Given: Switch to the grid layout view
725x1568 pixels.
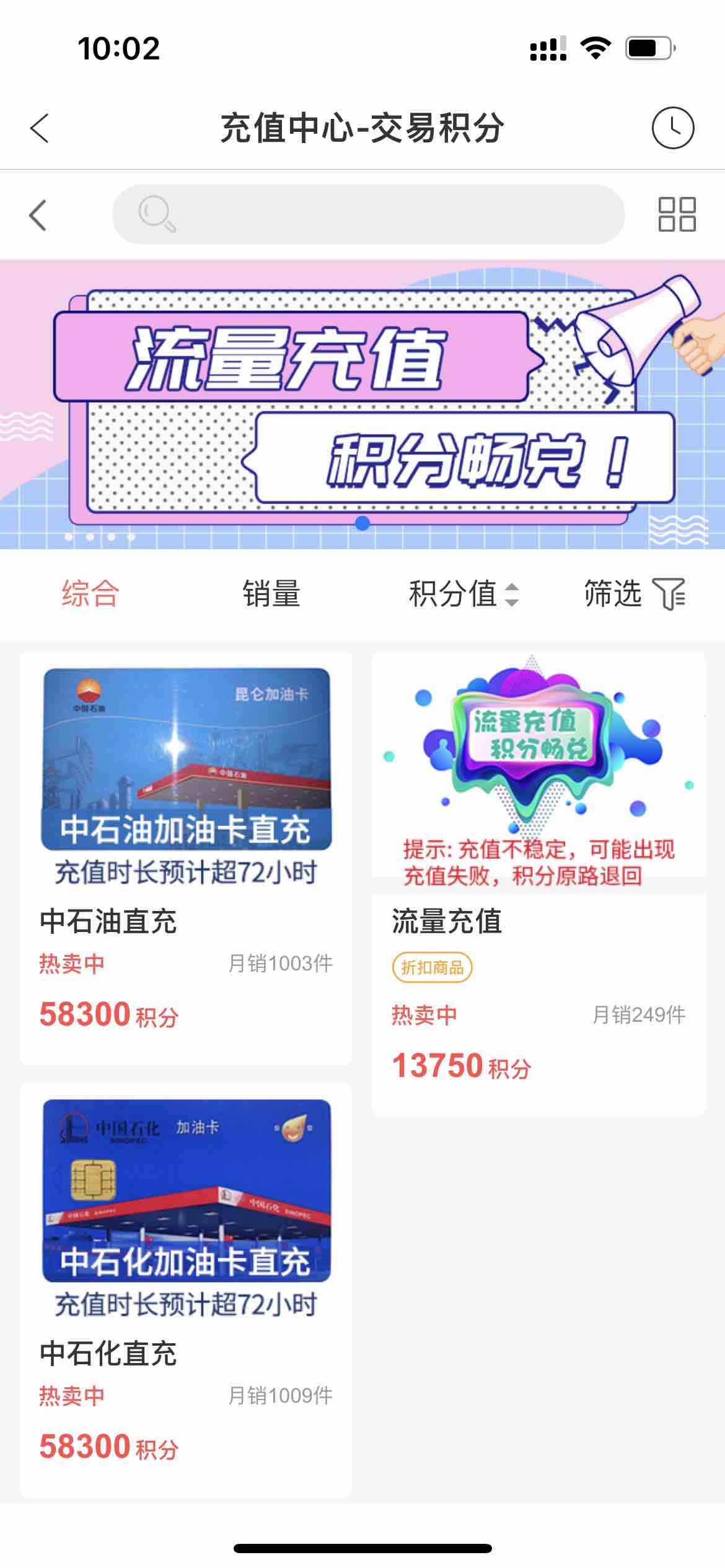Looking at the screenshot, I should 677,214.
